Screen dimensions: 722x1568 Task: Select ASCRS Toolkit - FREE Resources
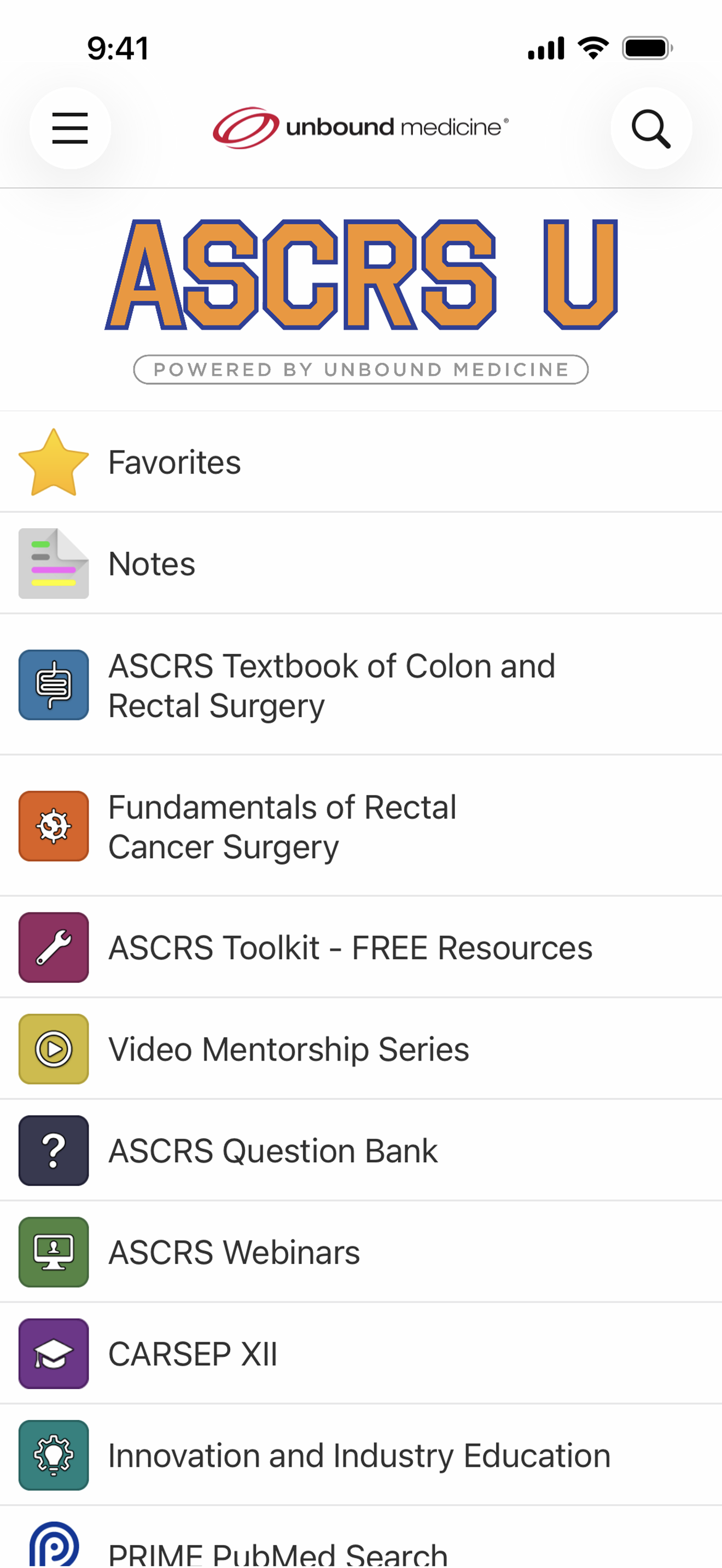[350, 947]
